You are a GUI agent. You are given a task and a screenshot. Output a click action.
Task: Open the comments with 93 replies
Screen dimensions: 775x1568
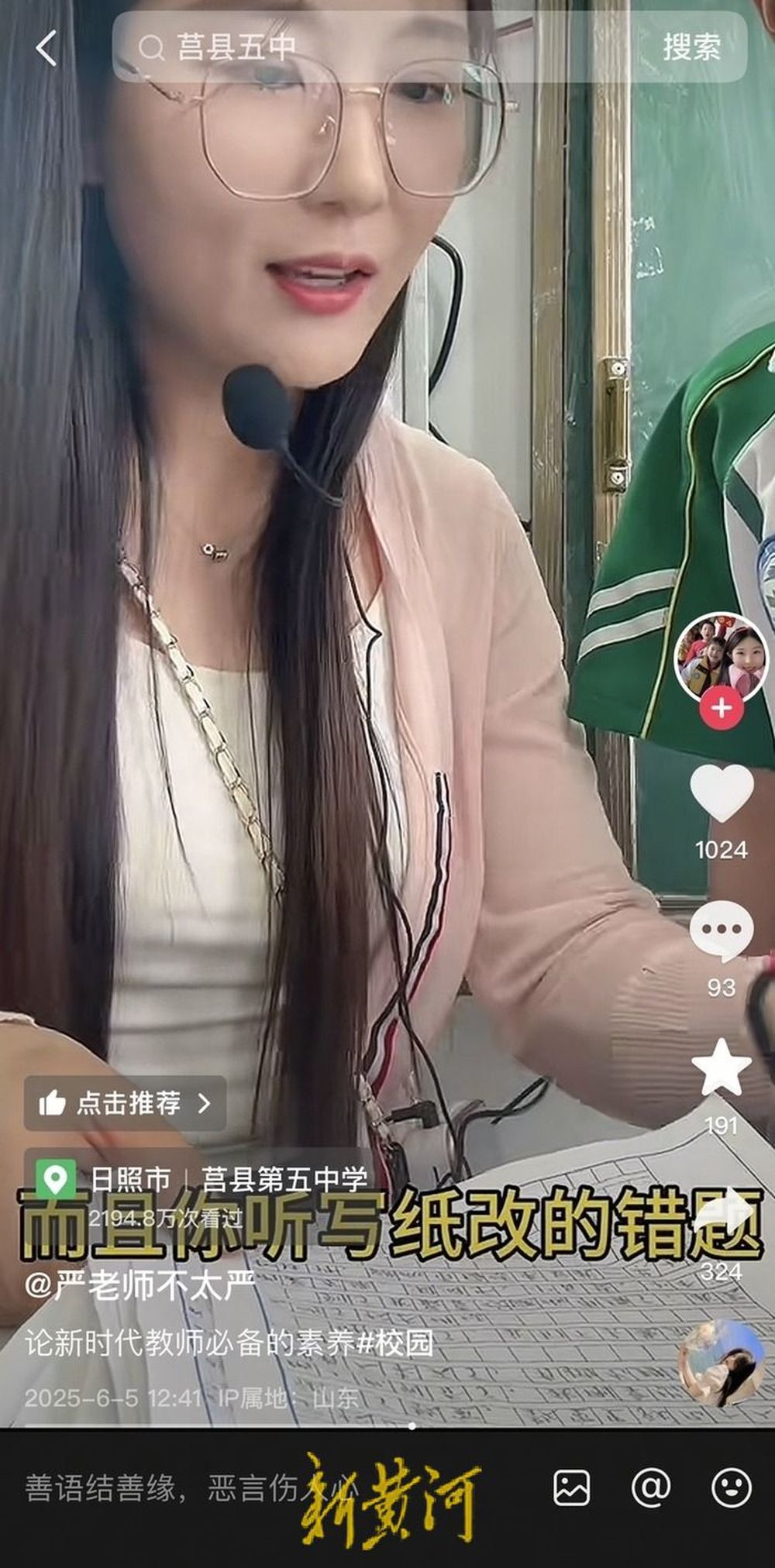722,931
